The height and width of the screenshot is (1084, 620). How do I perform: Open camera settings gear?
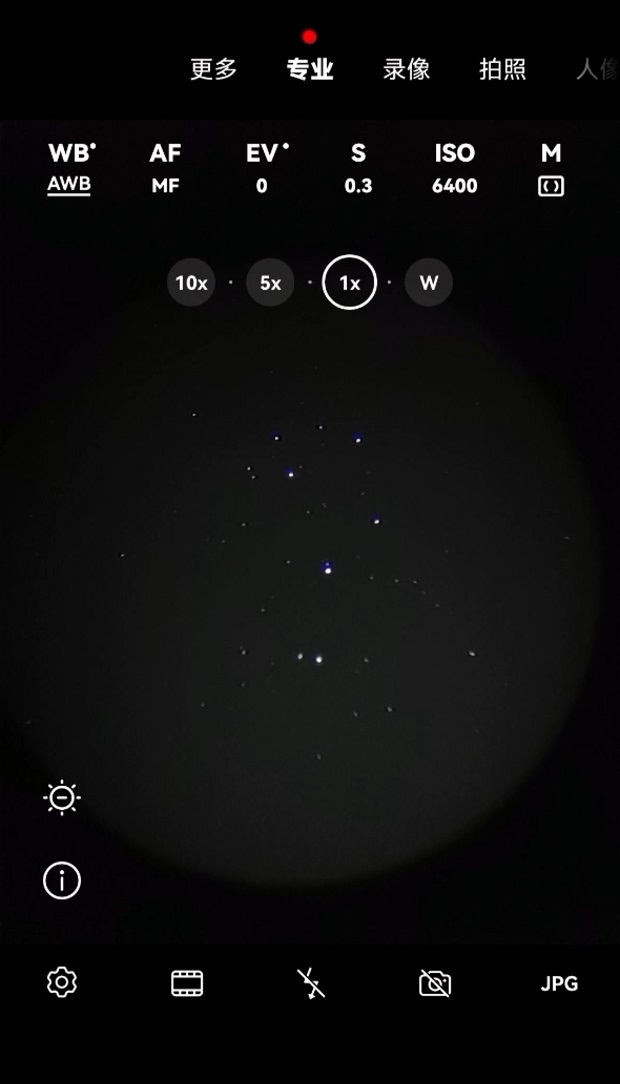click(x=62, y=983)
